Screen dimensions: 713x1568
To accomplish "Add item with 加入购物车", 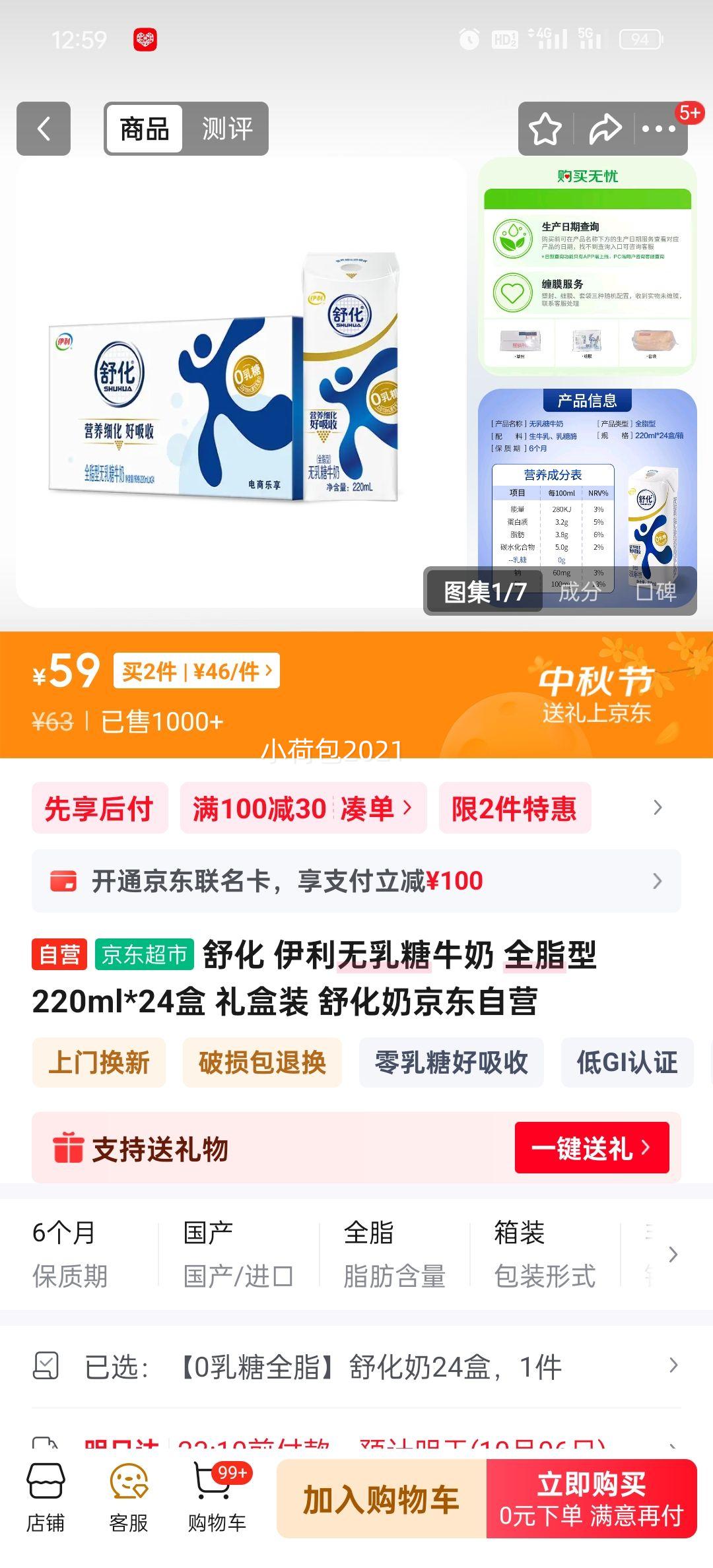I will pos(381,1499).
